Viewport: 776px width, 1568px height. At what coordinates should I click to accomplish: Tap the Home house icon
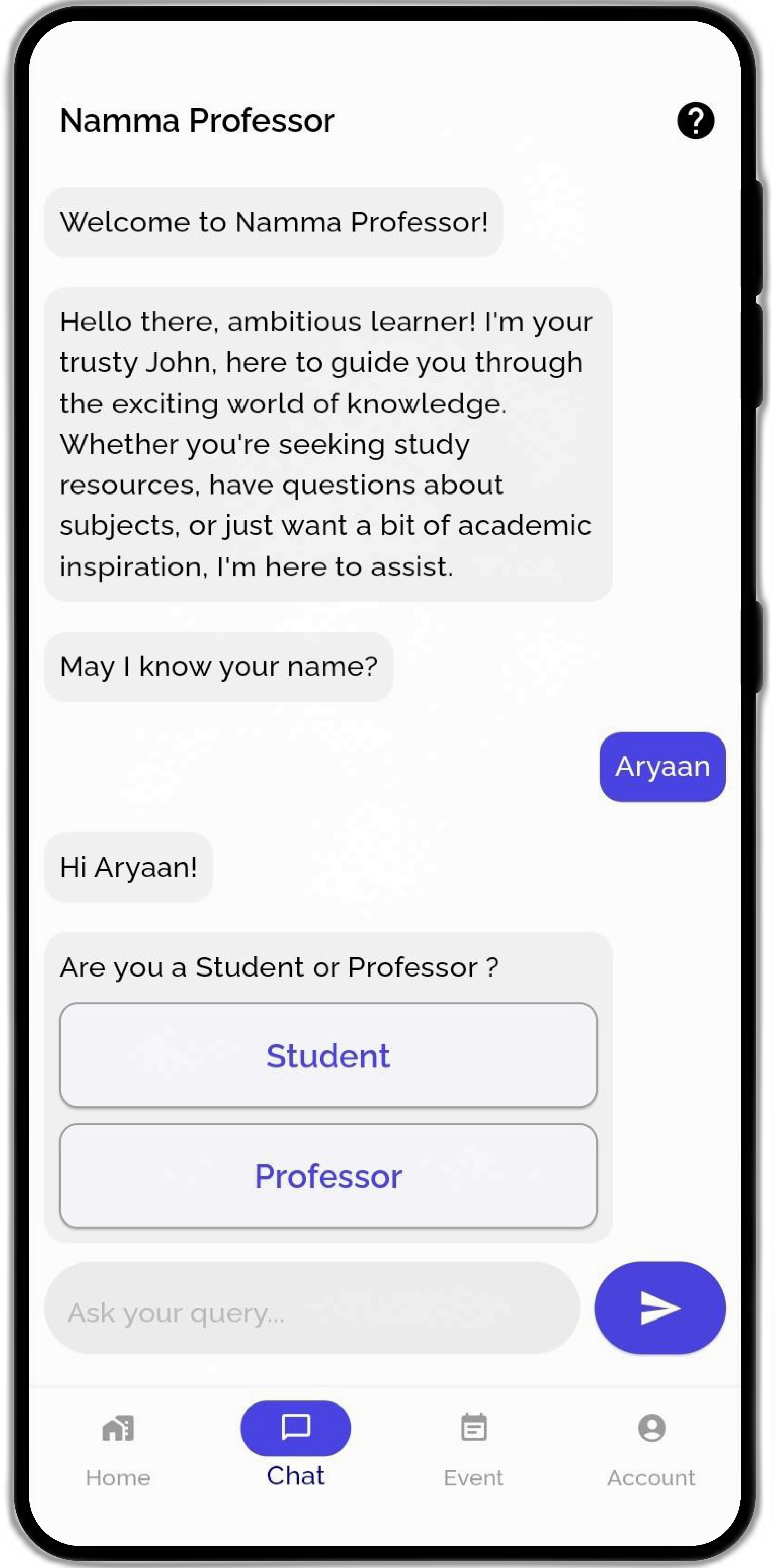[x=118, y=1429]
